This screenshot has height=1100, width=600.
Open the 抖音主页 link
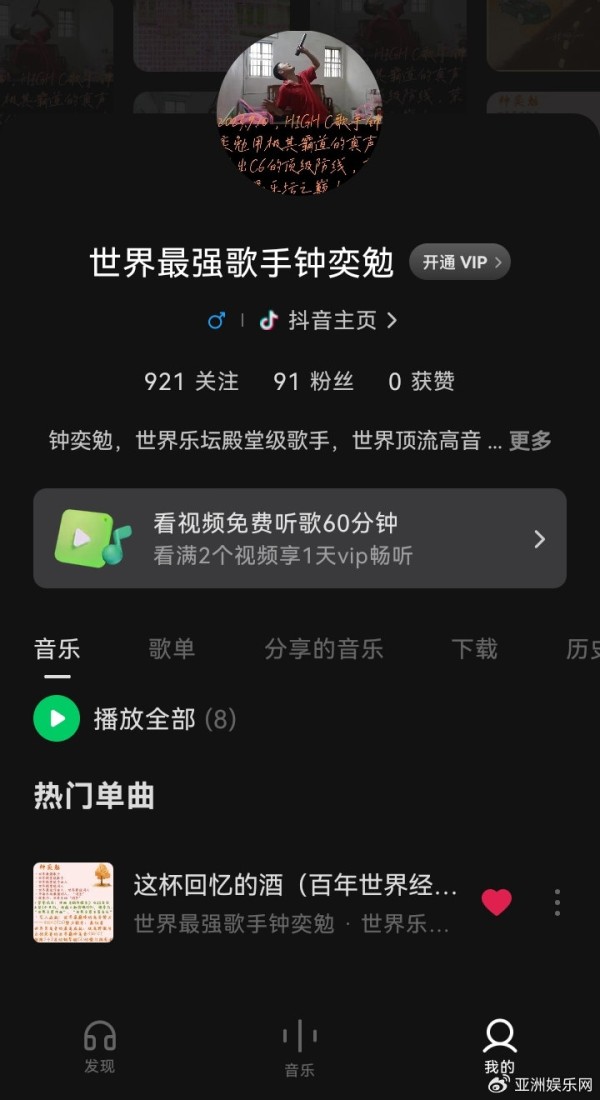pyautogui.click(x=330, y=320)
